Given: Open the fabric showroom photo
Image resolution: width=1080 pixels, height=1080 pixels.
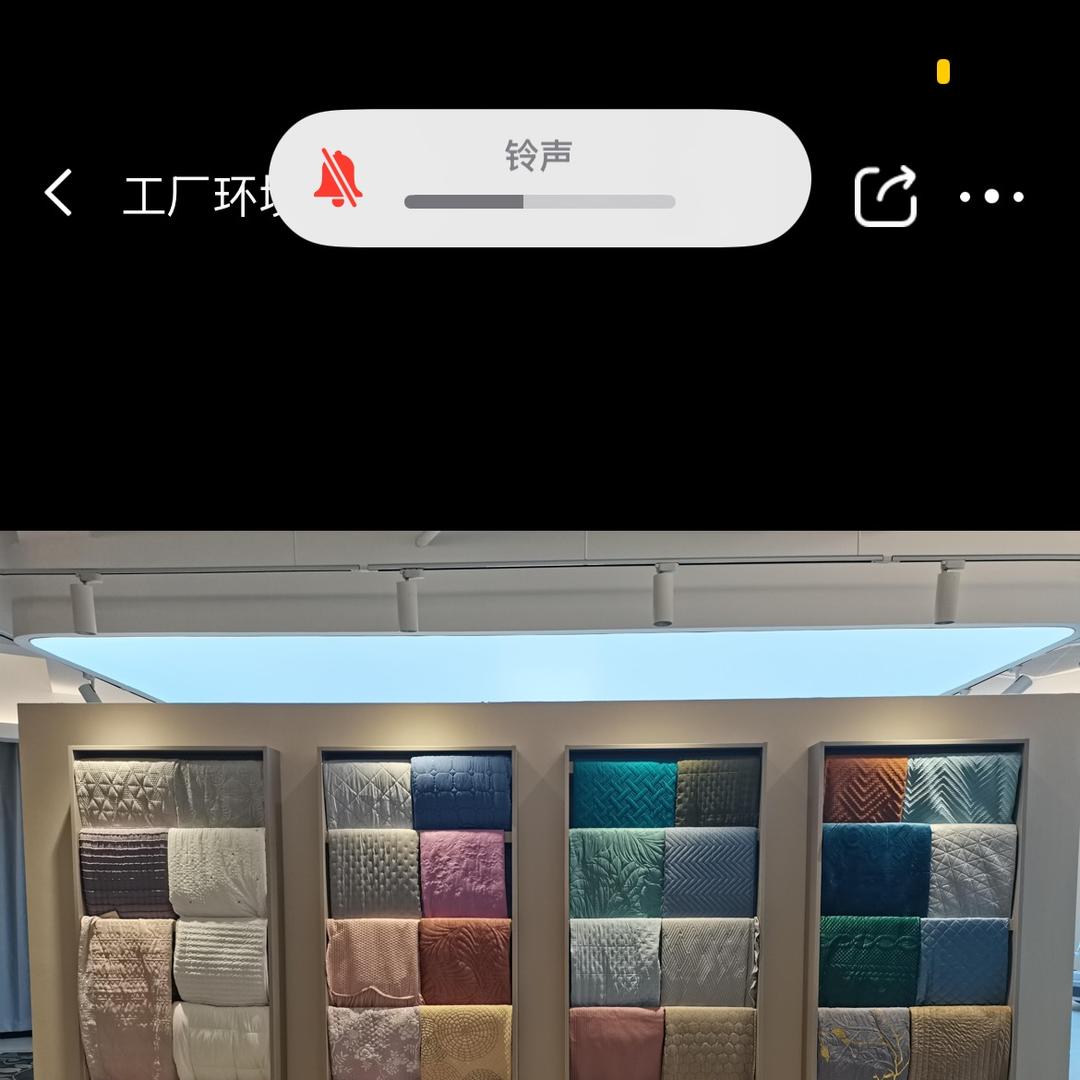Looking at the screenshot, I should point(540,805).
